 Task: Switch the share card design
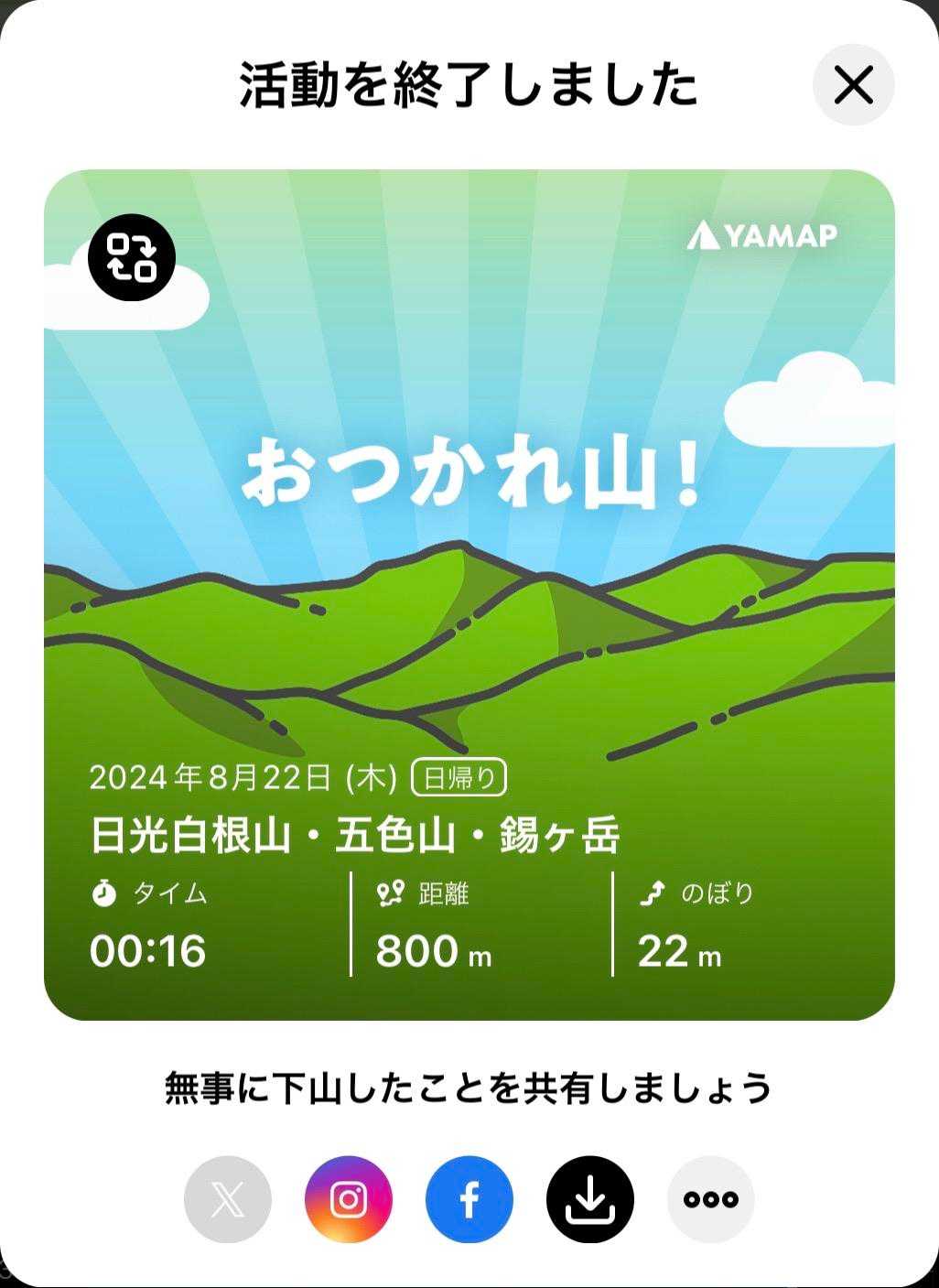[131, 257]
